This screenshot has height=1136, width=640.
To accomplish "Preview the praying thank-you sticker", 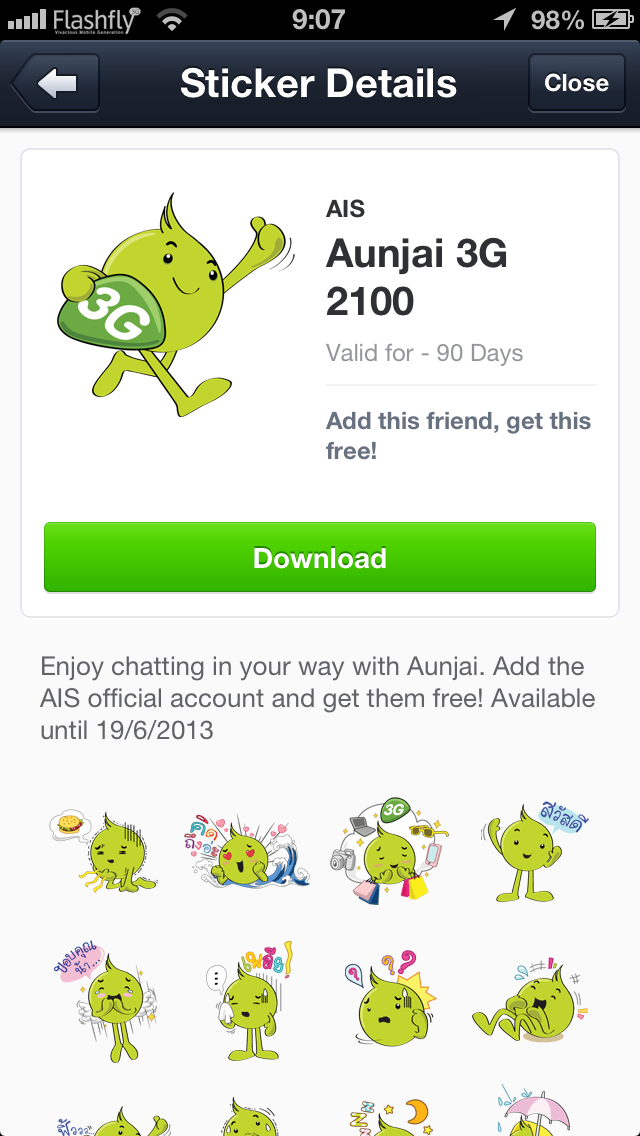I will click(x=102, y=1002).
